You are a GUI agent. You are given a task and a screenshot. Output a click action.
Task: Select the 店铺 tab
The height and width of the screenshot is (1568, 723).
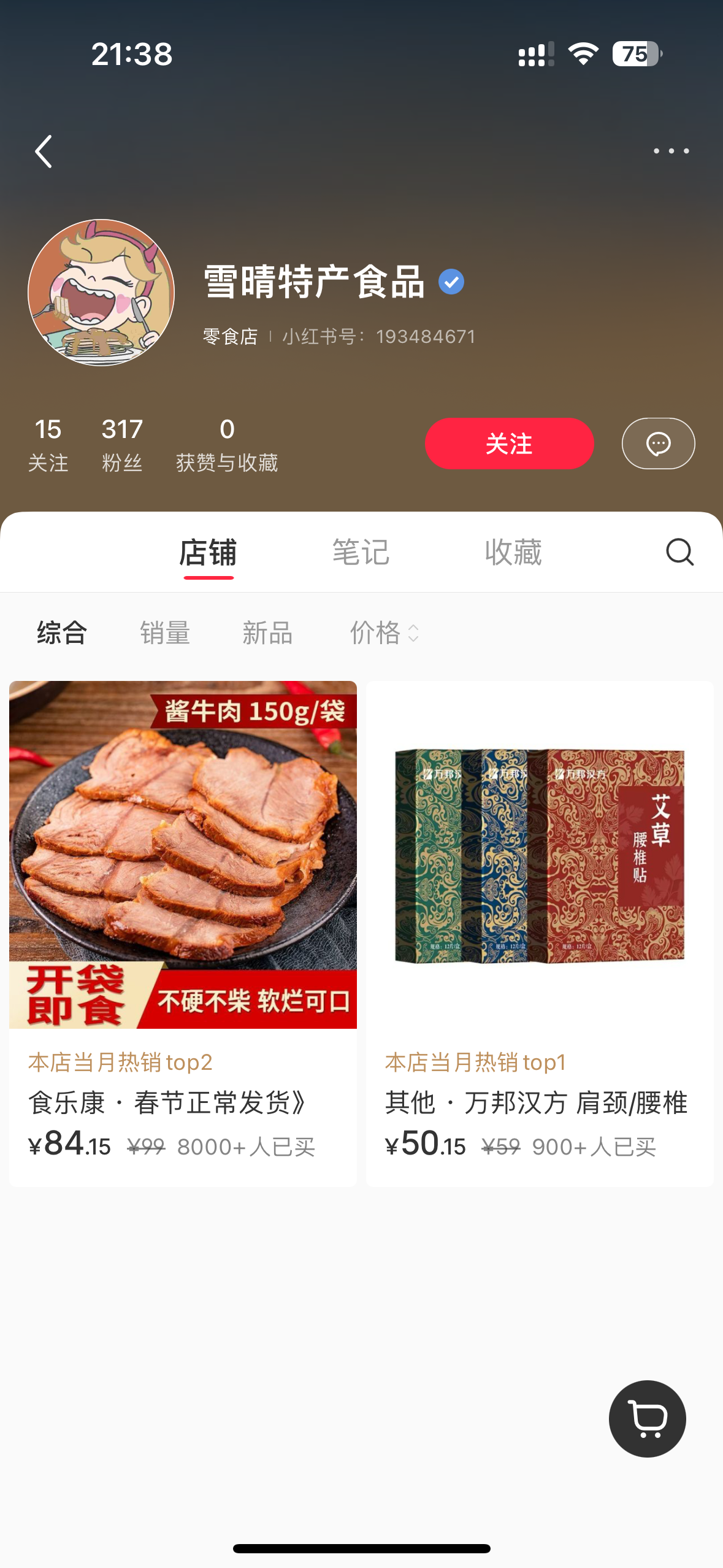pyautogui.click(x=208, y=553)
